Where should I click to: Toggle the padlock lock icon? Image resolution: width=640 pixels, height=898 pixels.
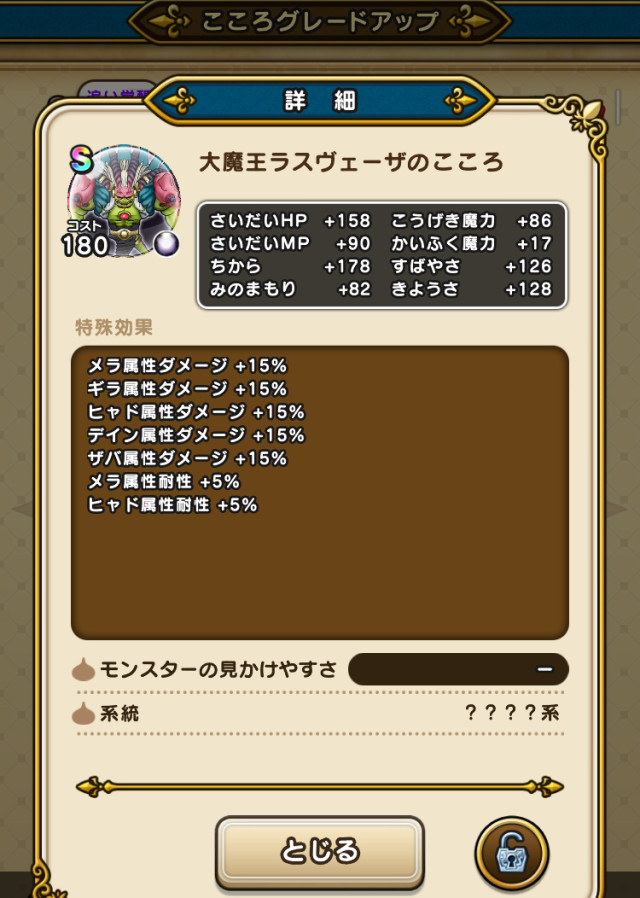click(x=511, y=851)
